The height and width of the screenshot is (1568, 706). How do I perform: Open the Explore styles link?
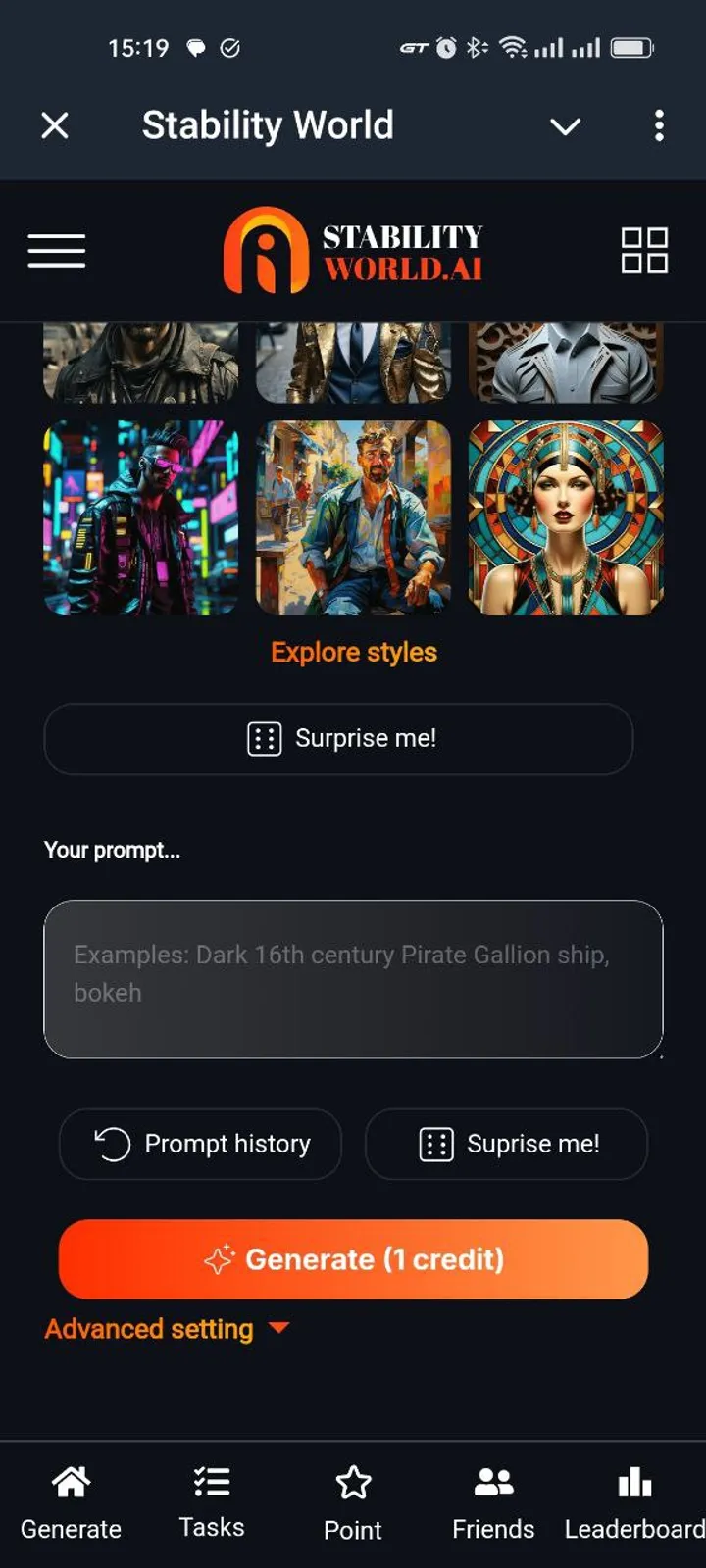pos(353,653)
